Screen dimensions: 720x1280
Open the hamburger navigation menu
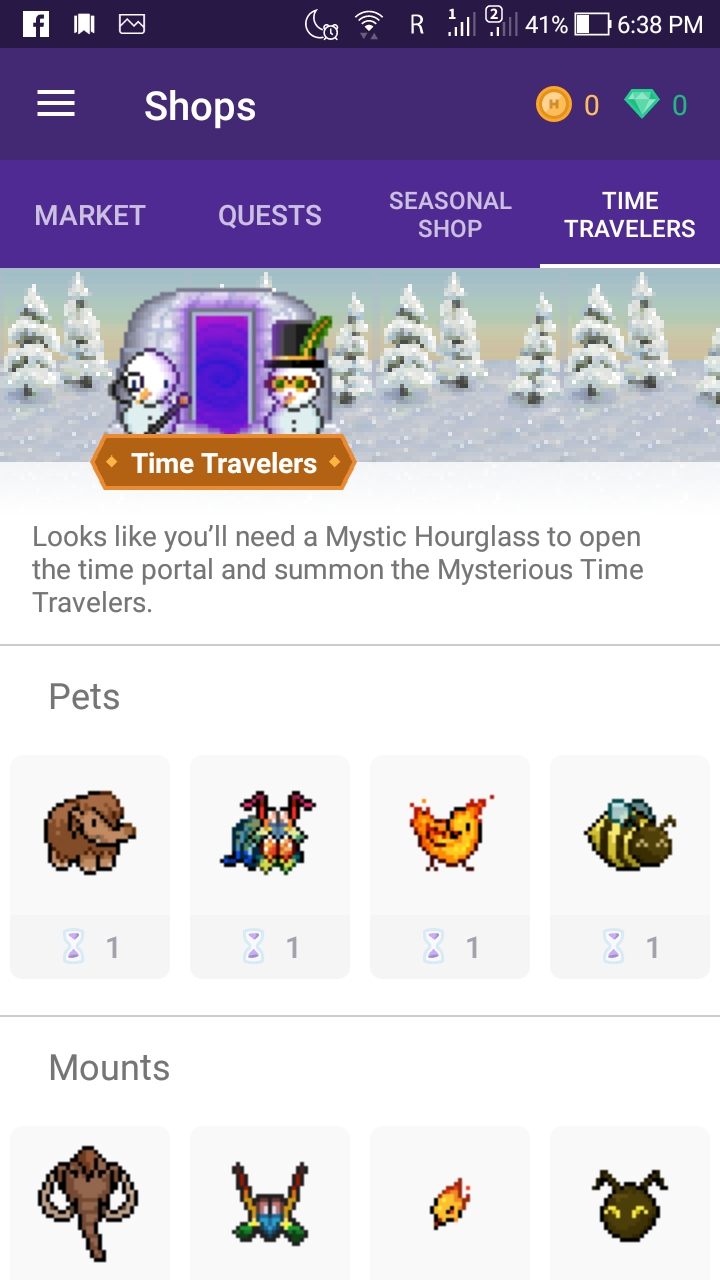(x=56, y=105)
